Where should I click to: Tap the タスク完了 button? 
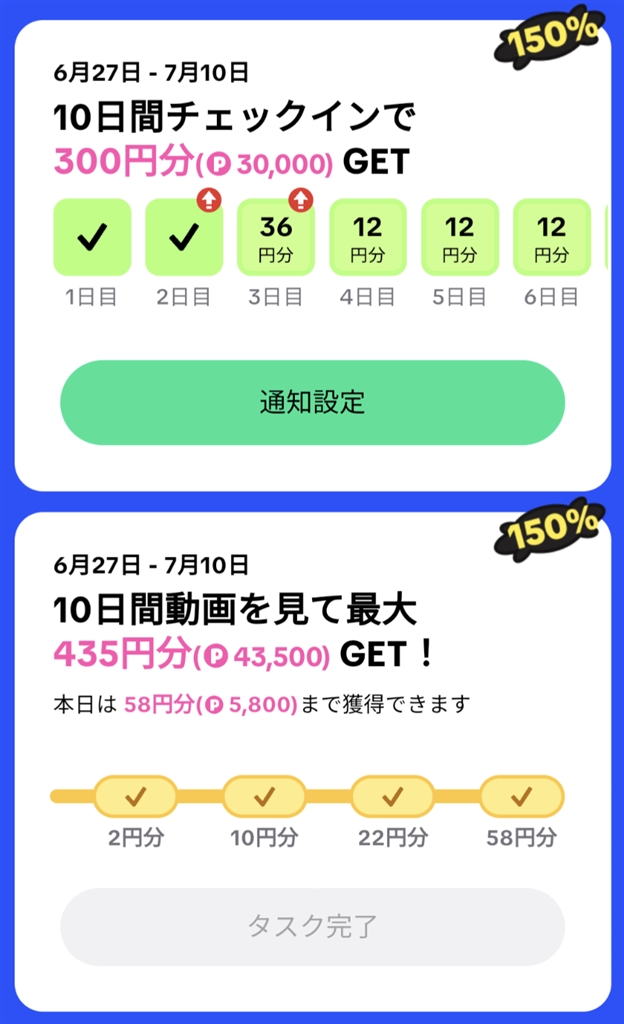pyautogui.click(x=312, y=926)
